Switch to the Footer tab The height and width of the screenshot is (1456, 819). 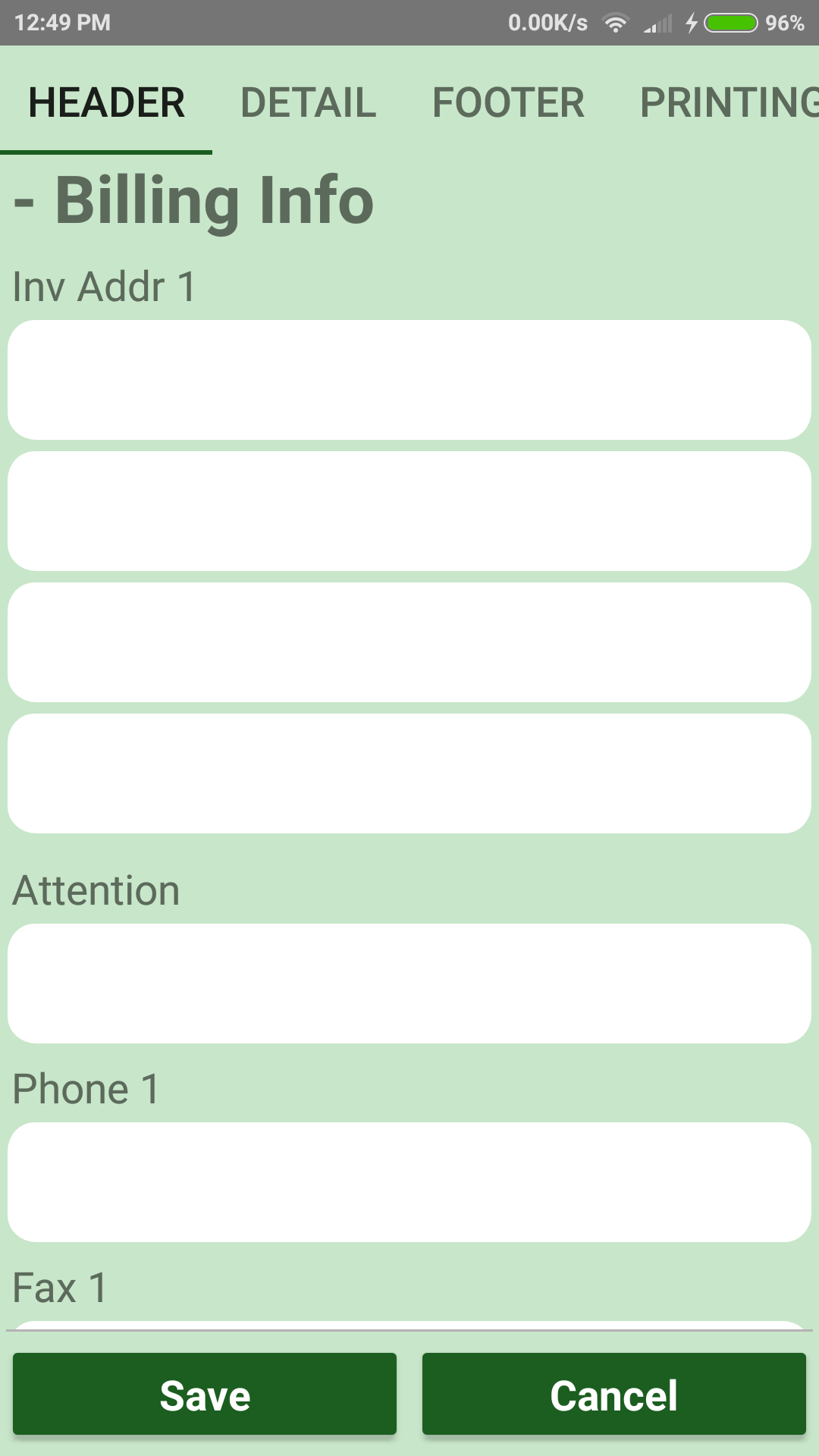point(508,102)
